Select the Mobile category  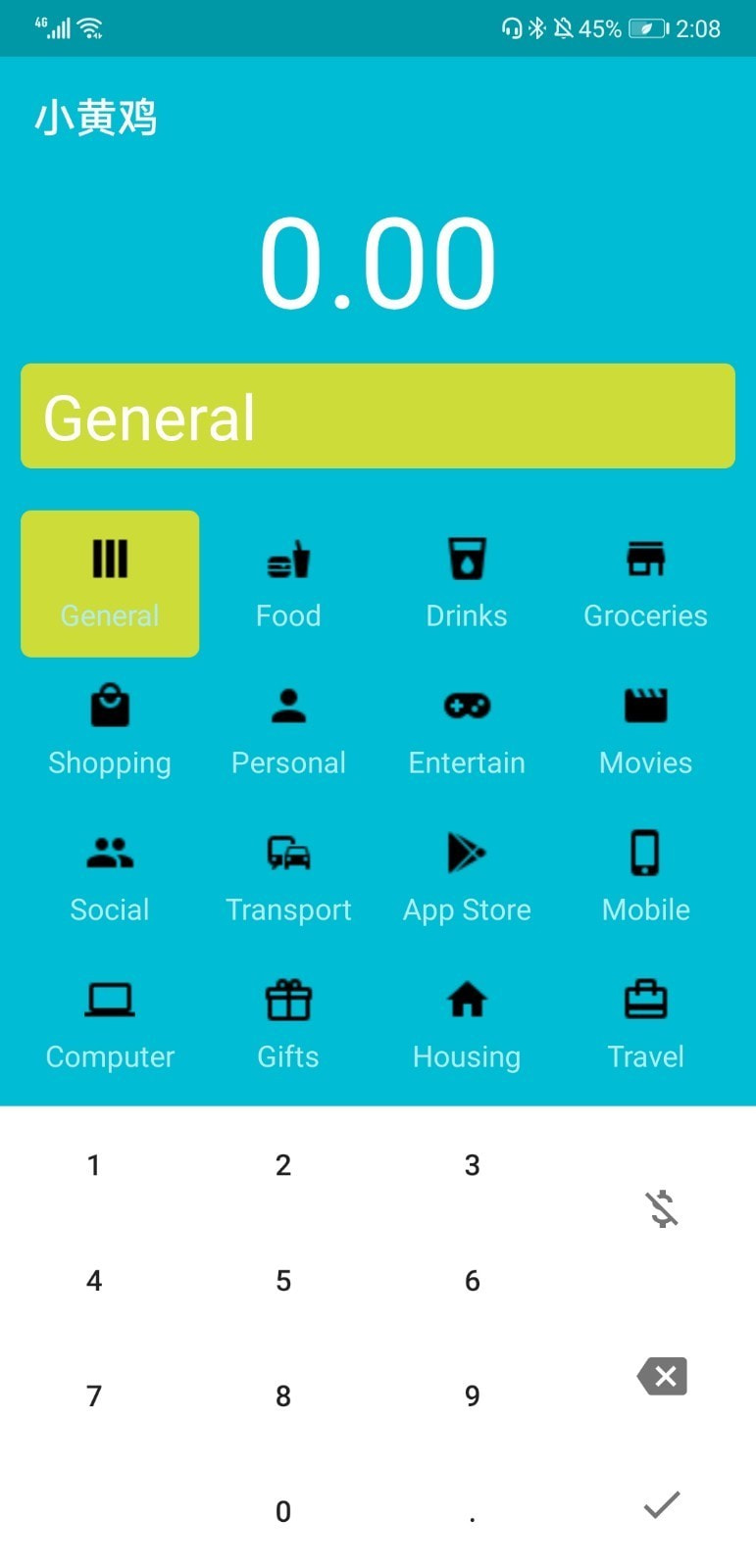click(645, 878)
